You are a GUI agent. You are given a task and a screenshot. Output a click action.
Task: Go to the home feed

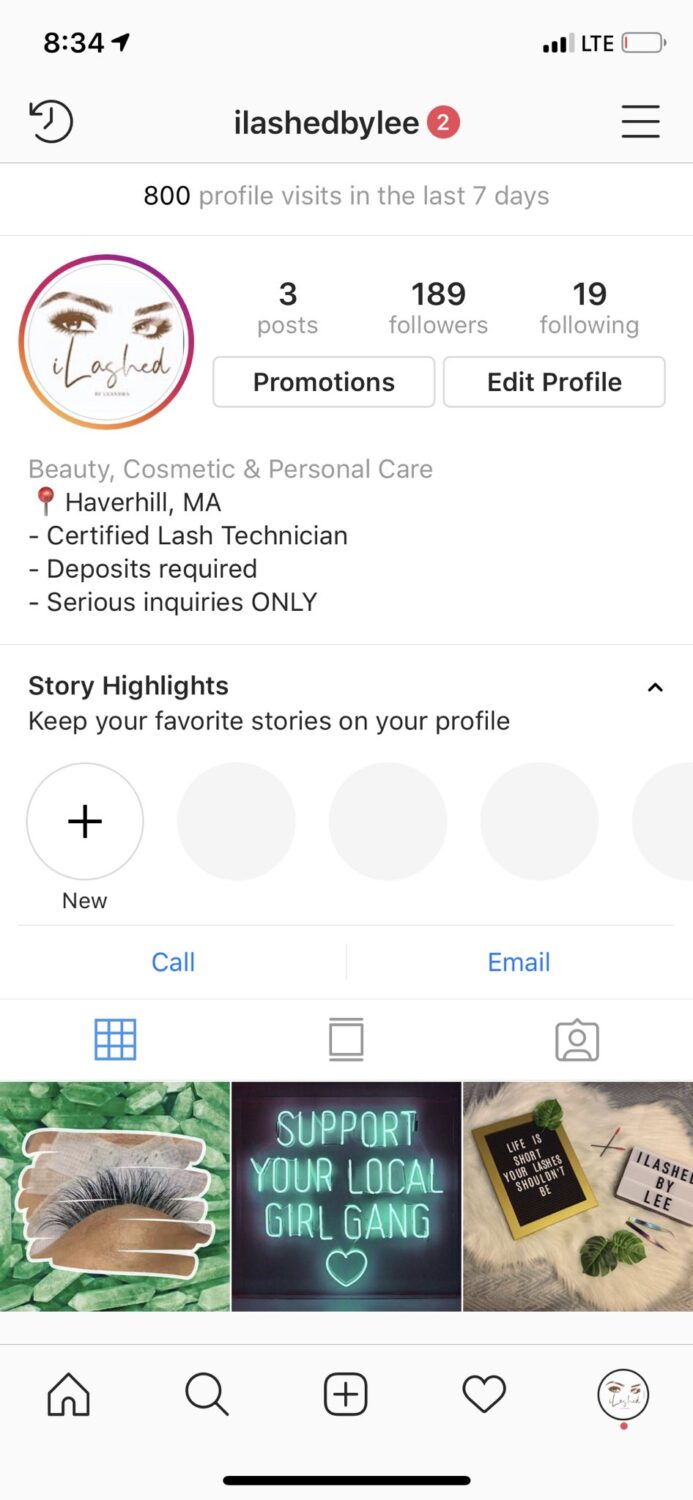click(69, 1394)
